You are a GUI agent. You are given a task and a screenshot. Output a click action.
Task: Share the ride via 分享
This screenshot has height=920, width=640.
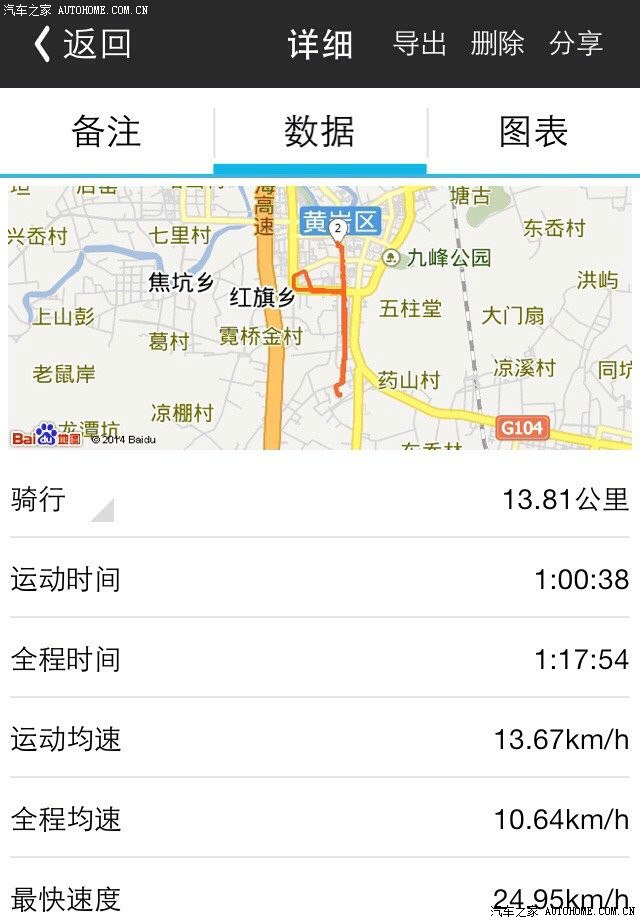[576, 44]
